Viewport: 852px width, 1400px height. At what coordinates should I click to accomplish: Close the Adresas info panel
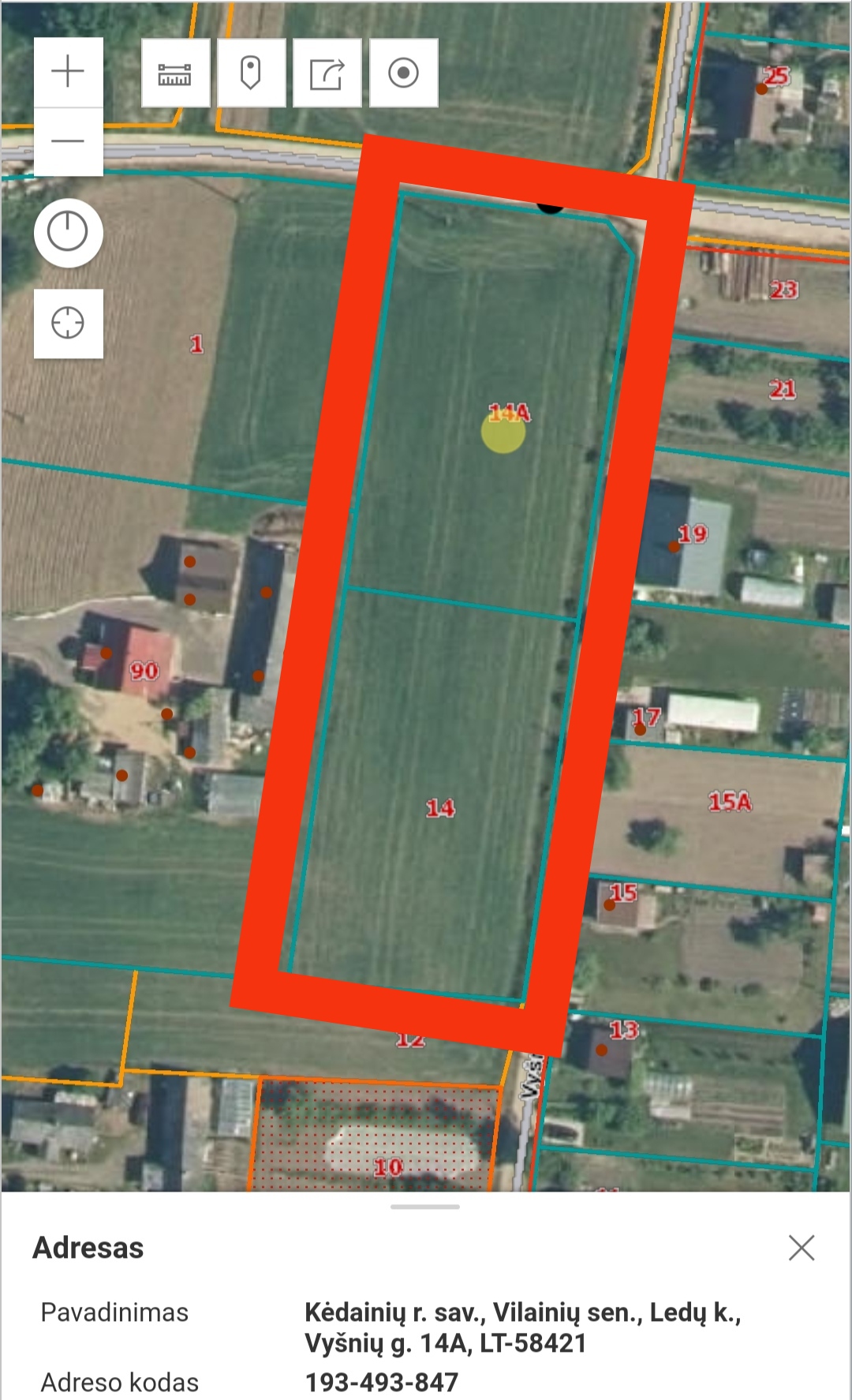[x=801, y=1248]
